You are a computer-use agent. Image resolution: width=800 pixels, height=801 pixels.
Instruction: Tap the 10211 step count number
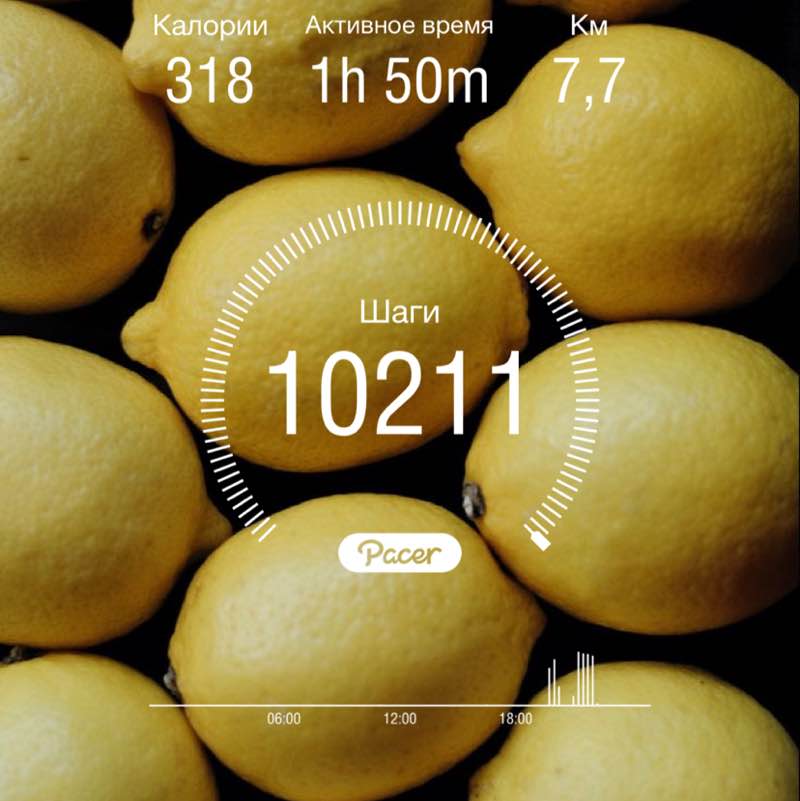[400, 388]
